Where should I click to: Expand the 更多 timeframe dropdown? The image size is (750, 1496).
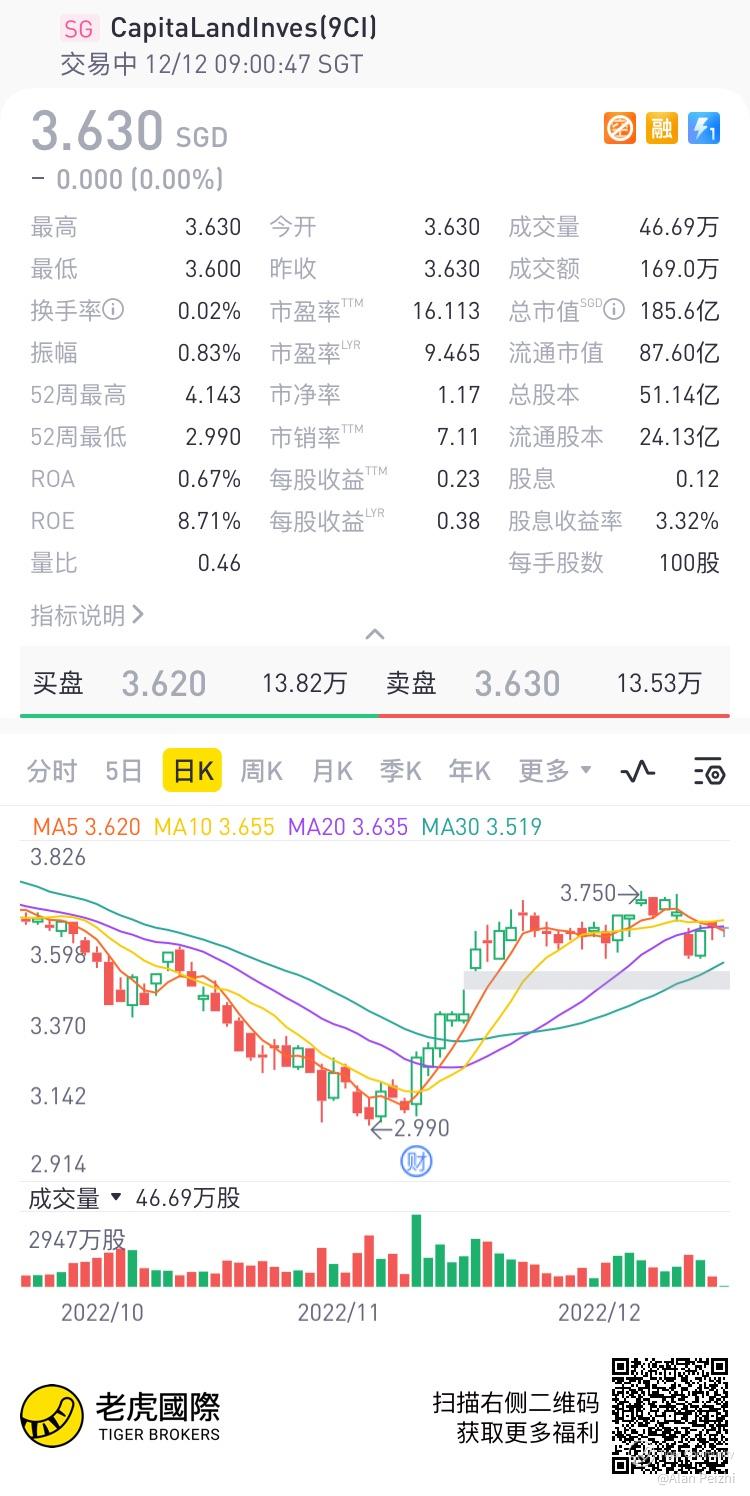[555, 771]
